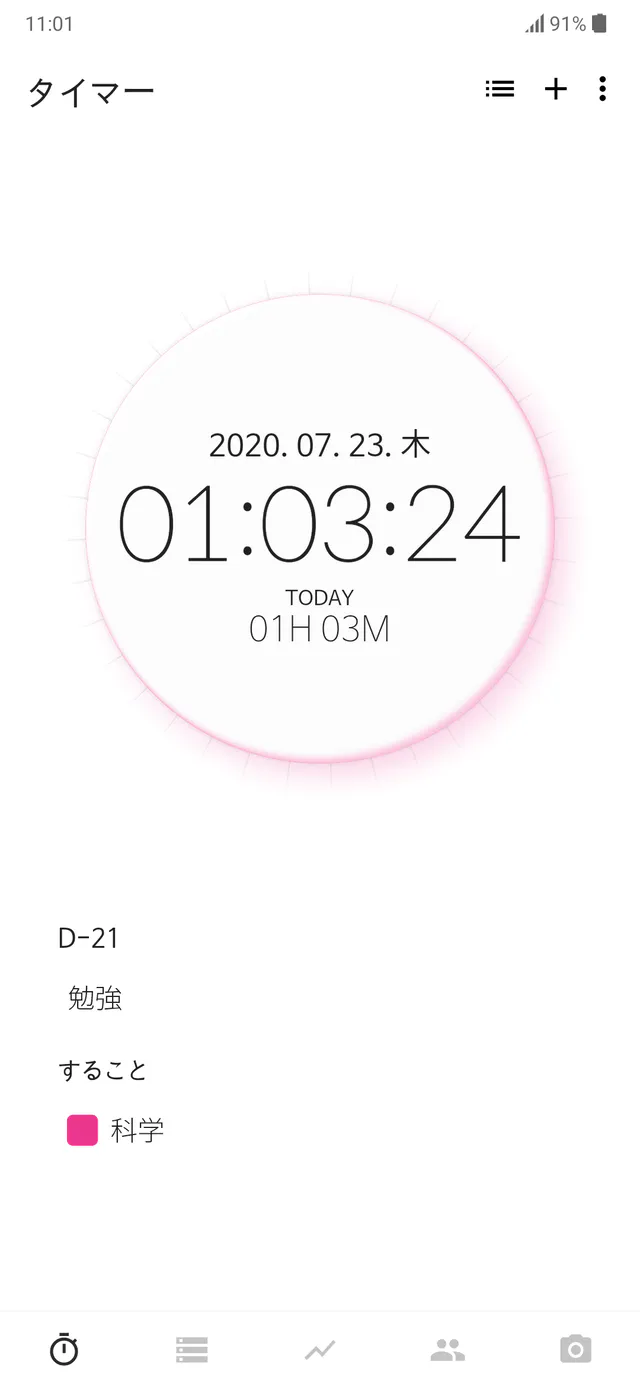This screenshot has height=1387, width=640.
Task: Tap the circular timer showing 01:03:24
Action: point(319,527)
